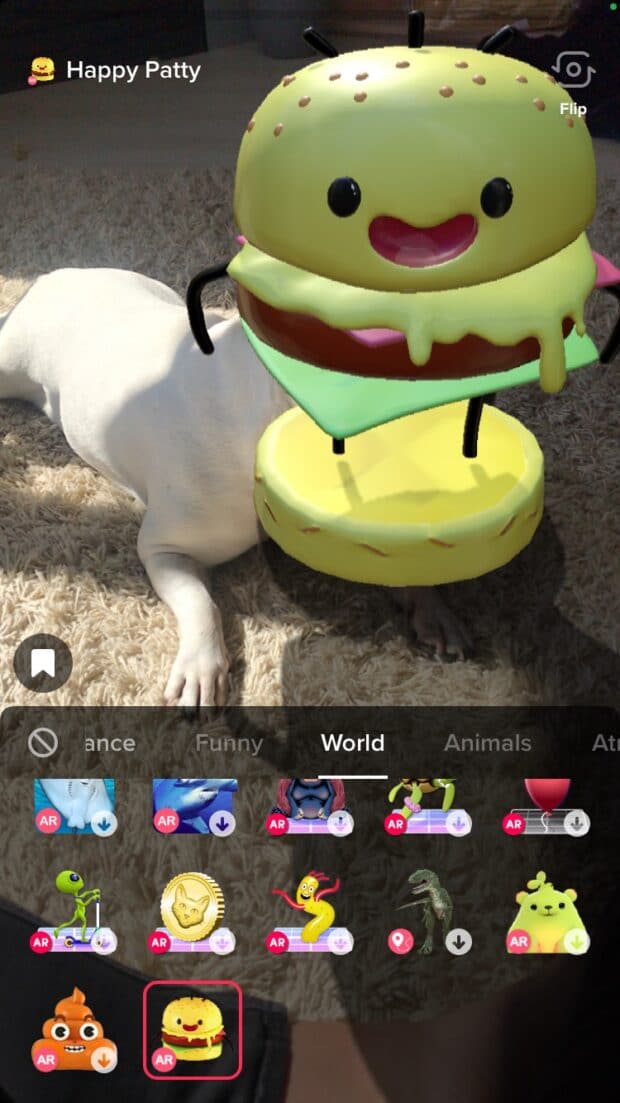The width and height of the screenshot is (620, 1103).
Task: Remove the current effect
Action: pos(43,742)
